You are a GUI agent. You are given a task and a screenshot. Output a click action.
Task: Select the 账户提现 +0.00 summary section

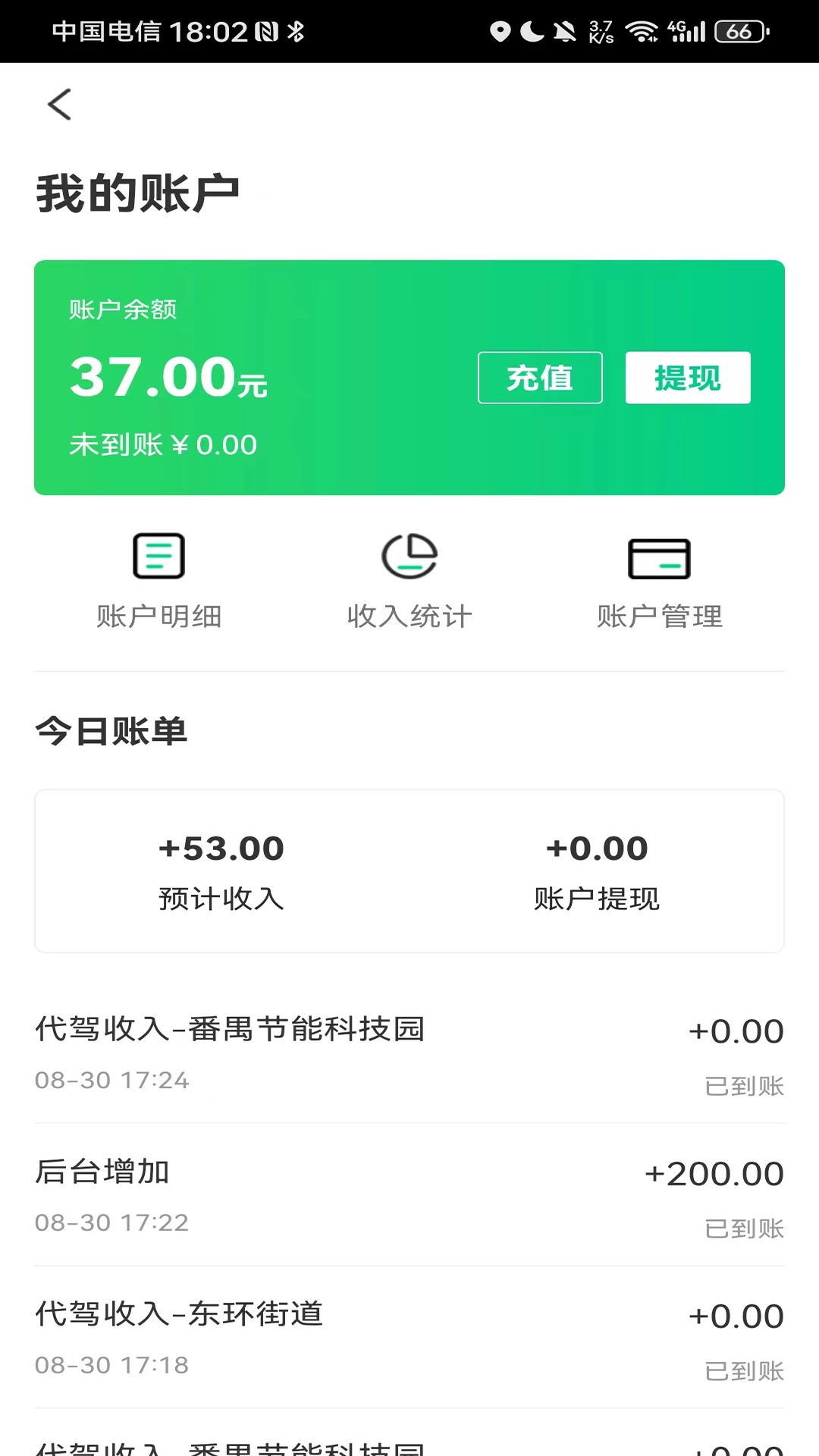pos(597,871)
